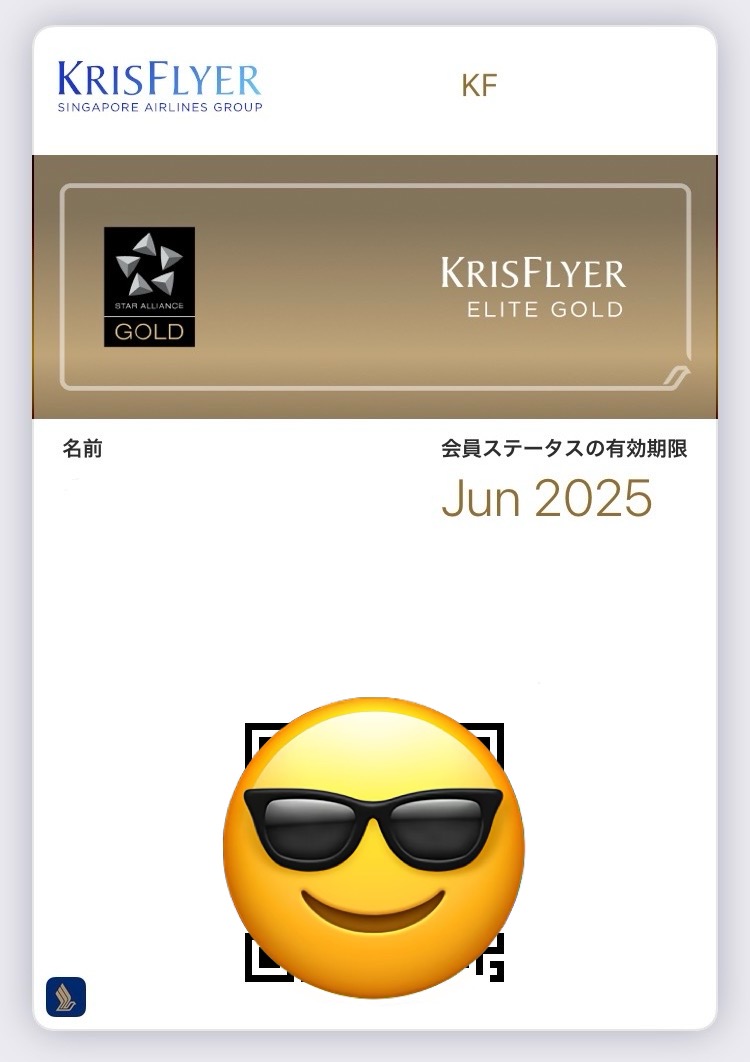
Task: Open the Singapore Airlines app icon shortcut
Action: (66, 996)
